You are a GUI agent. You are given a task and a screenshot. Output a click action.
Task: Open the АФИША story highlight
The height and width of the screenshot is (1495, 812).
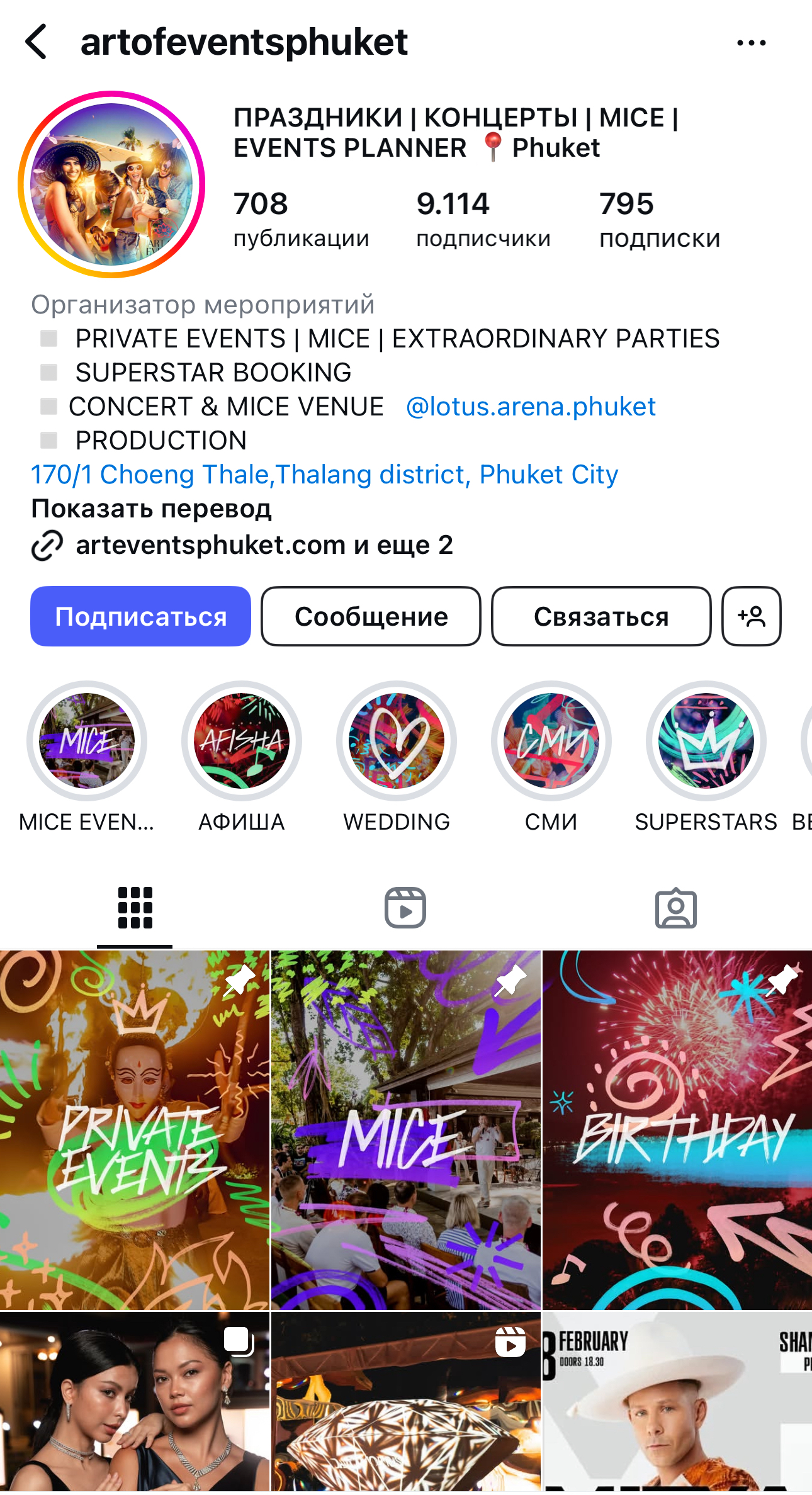(242, 741)
